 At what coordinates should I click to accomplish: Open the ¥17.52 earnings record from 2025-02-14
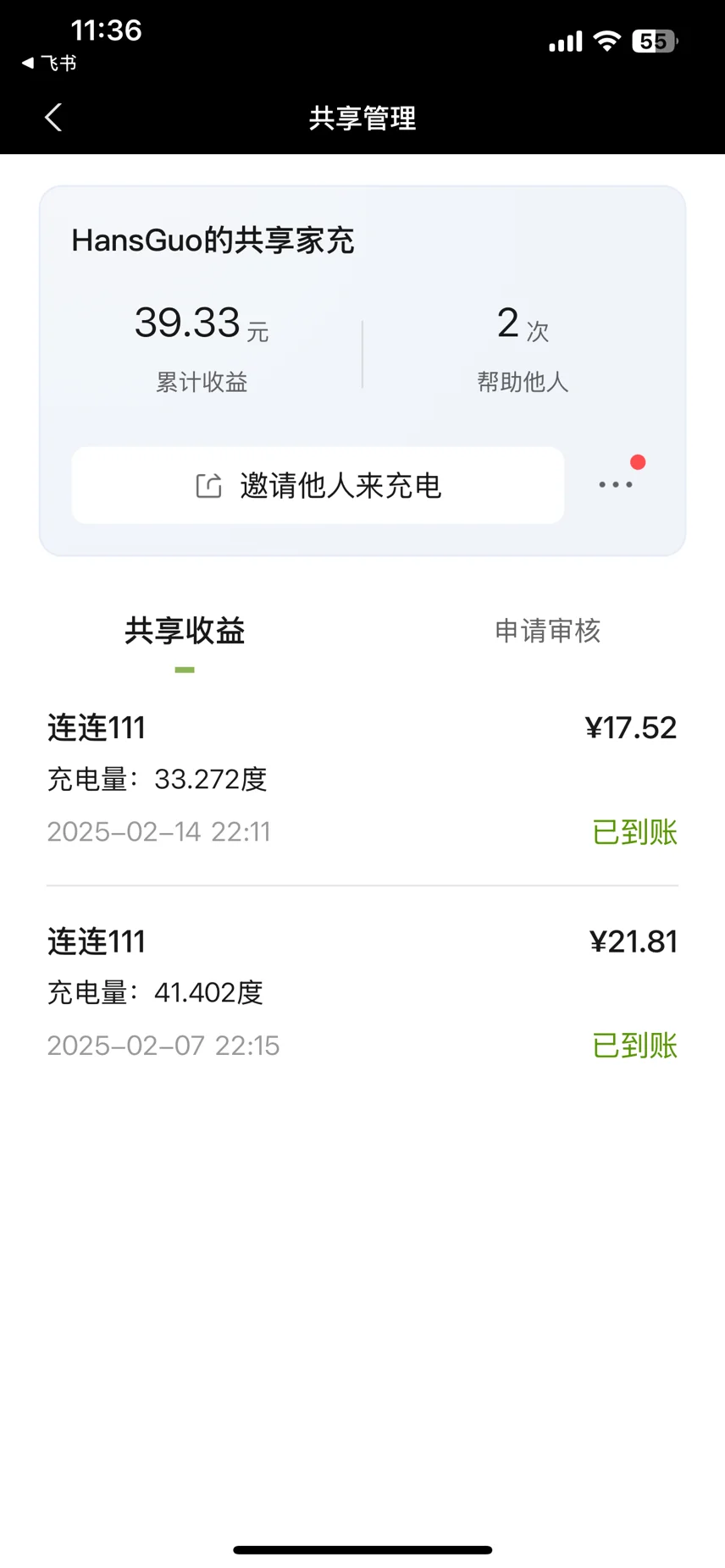pos(362,779)
